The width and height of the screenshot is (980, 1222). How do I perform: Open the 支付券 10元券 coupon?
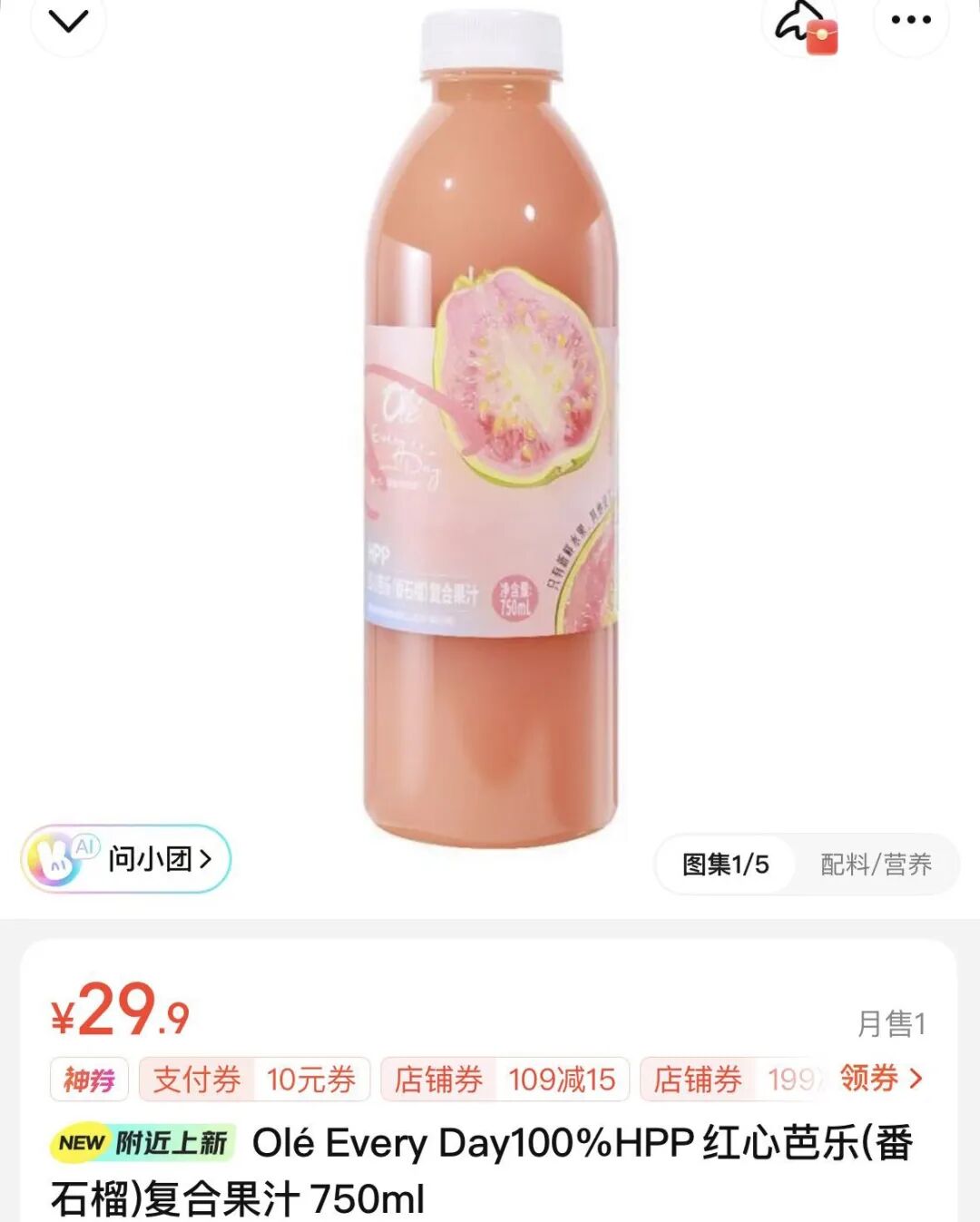point(254,1080)
